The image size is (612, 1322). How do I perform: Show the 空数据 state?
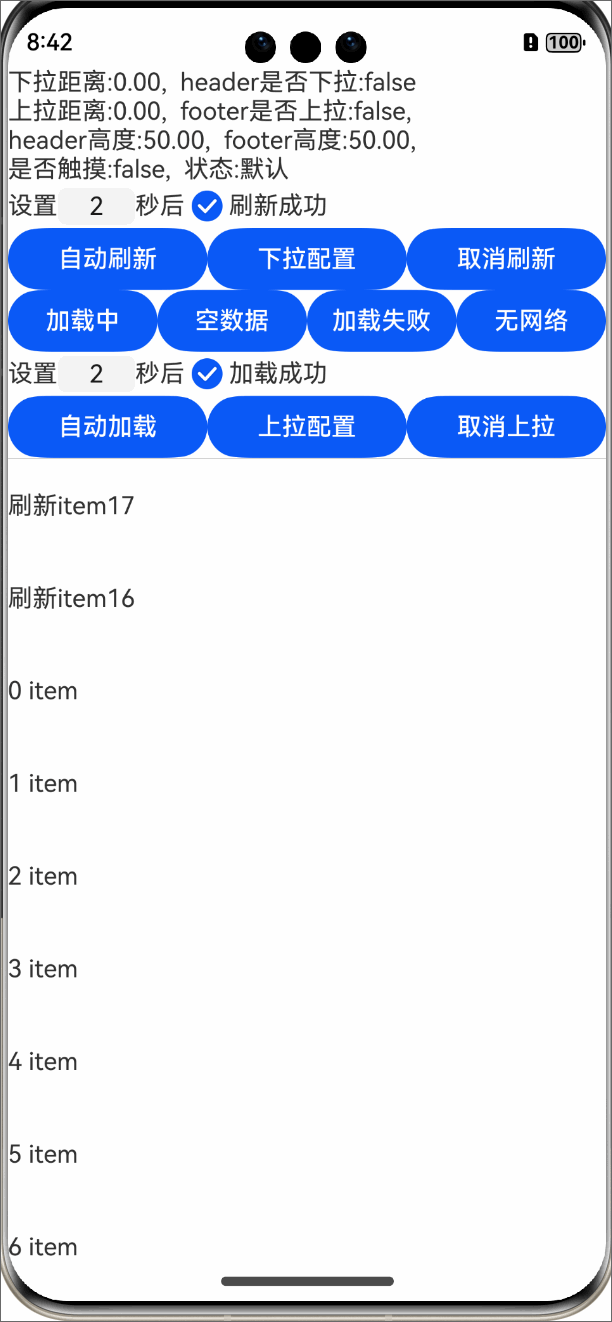[x=232, y=320]
